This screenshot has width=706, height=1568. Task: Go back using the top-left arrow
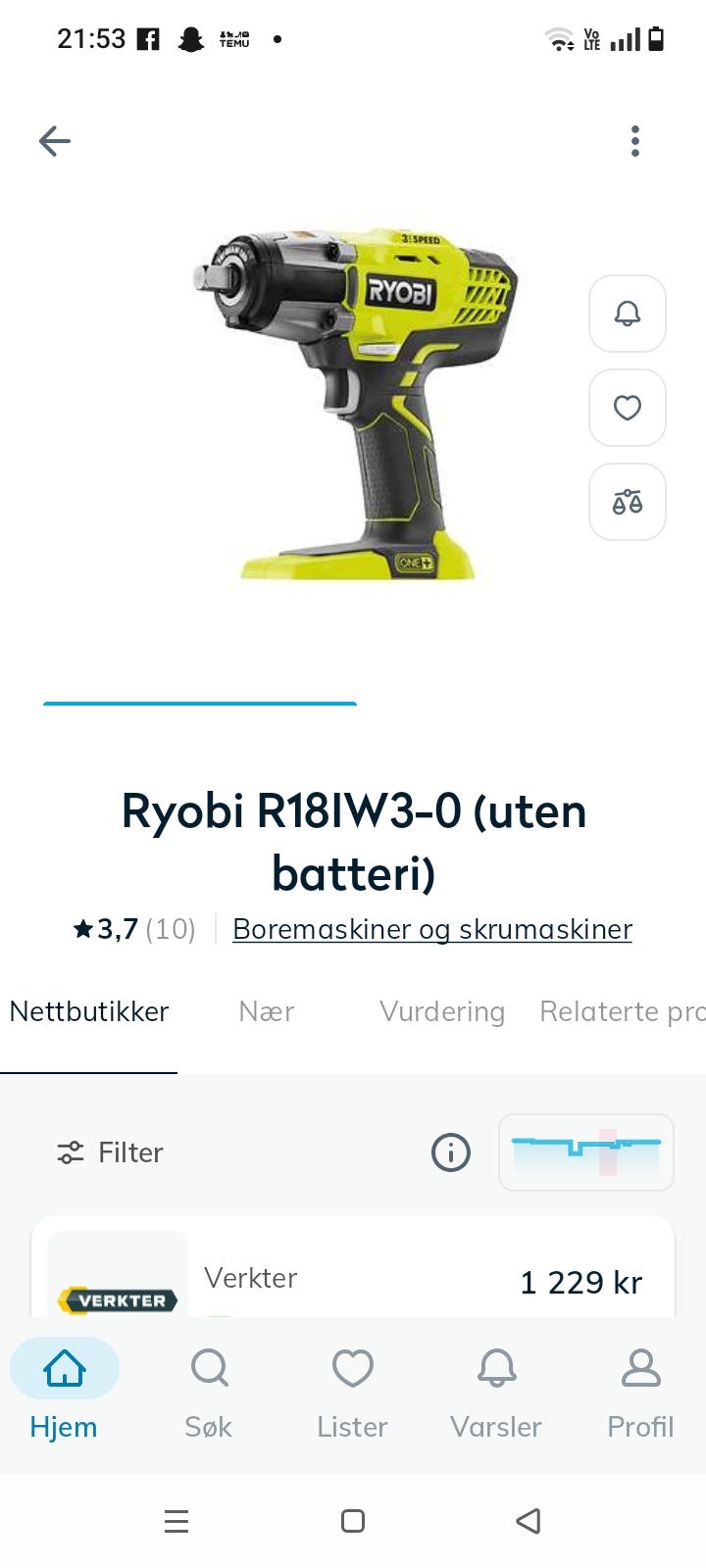(55, 141)
